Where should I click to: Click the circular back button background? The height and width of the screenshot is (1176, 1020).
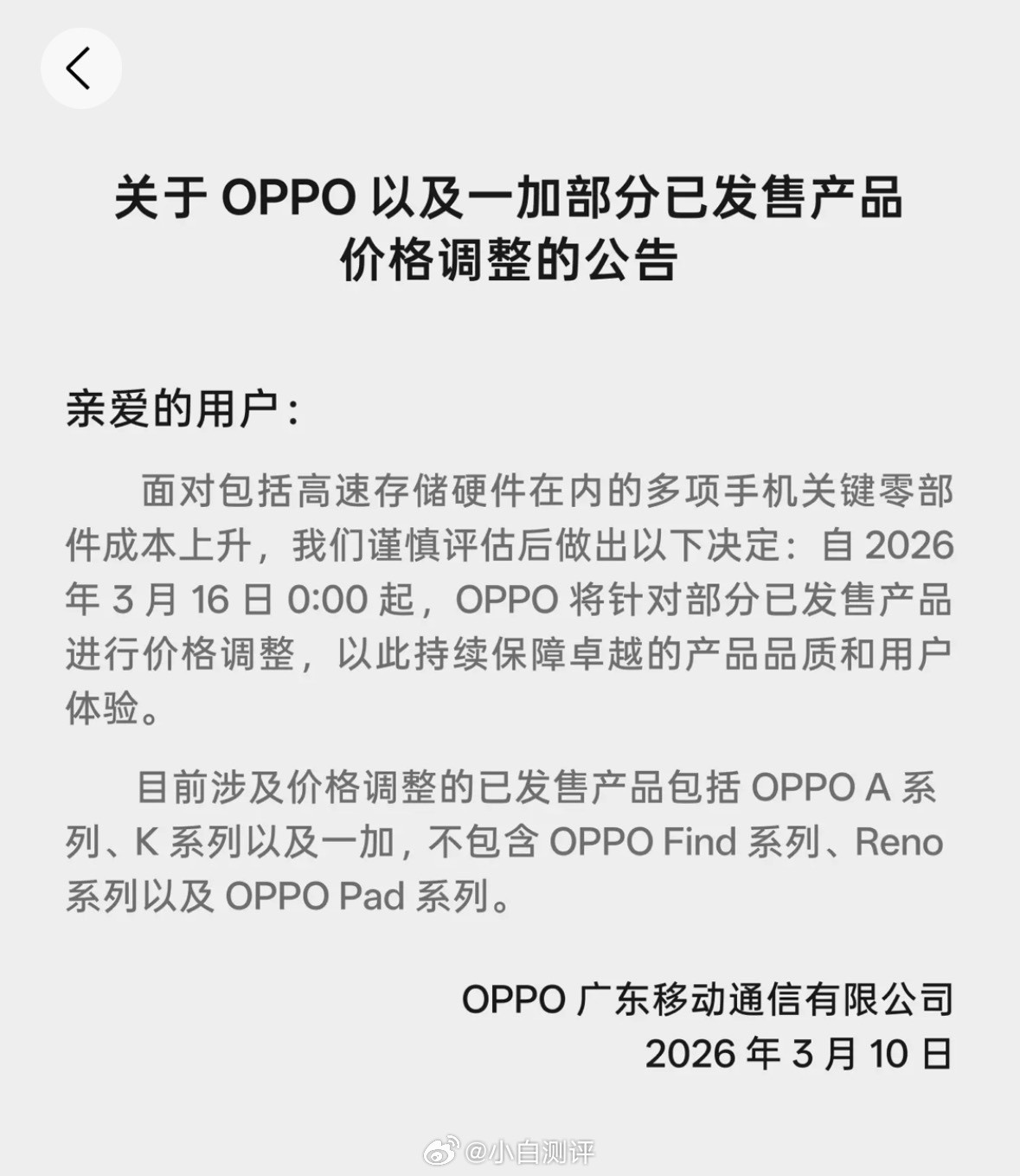pyautogui.click(x=80, y=67)
